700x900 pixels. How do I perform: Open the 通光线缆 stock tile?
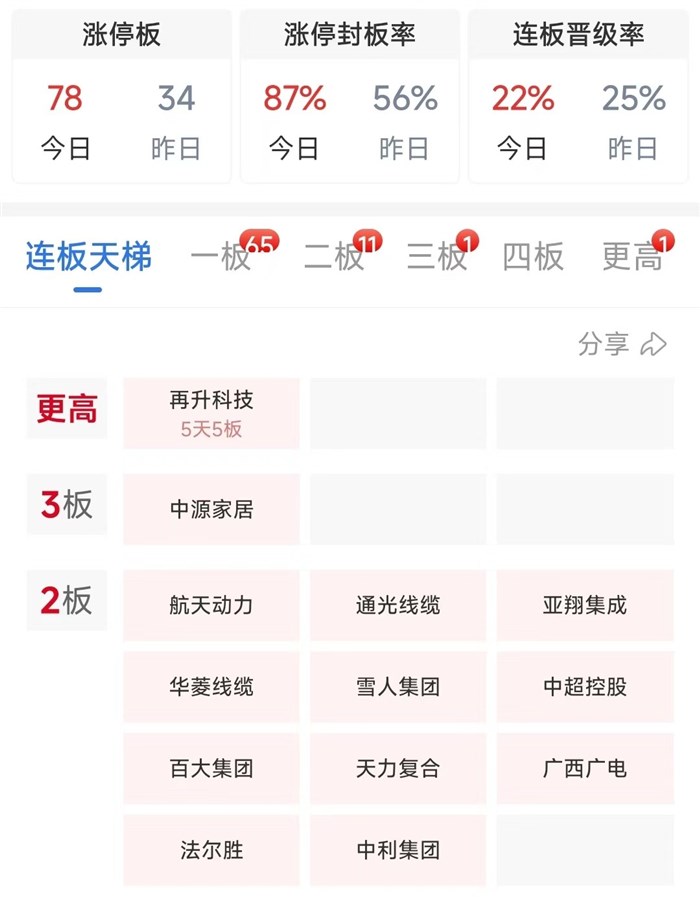pos(398,605)
